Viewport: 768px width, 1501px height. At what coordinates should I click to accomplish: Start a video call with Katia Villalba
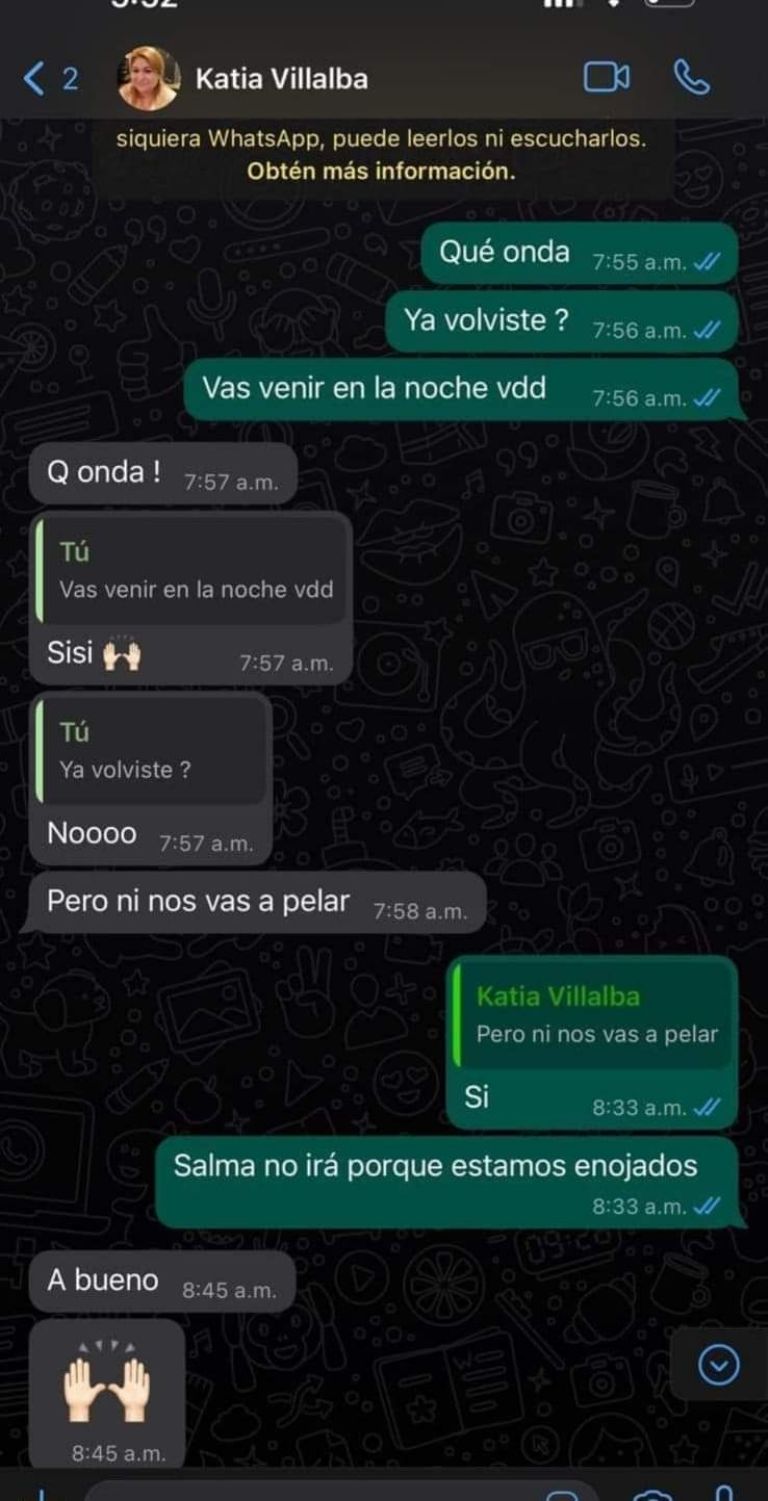(x=606, y=78)
